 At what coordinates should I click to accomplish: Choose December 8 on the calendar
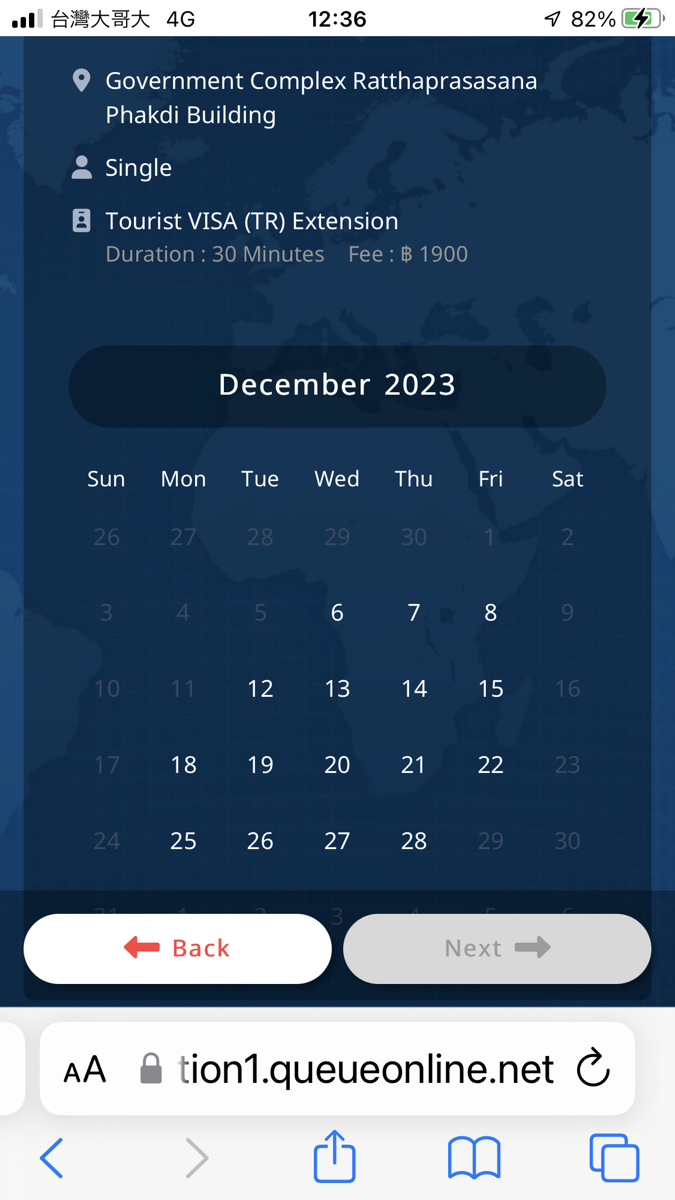[490, 612]
